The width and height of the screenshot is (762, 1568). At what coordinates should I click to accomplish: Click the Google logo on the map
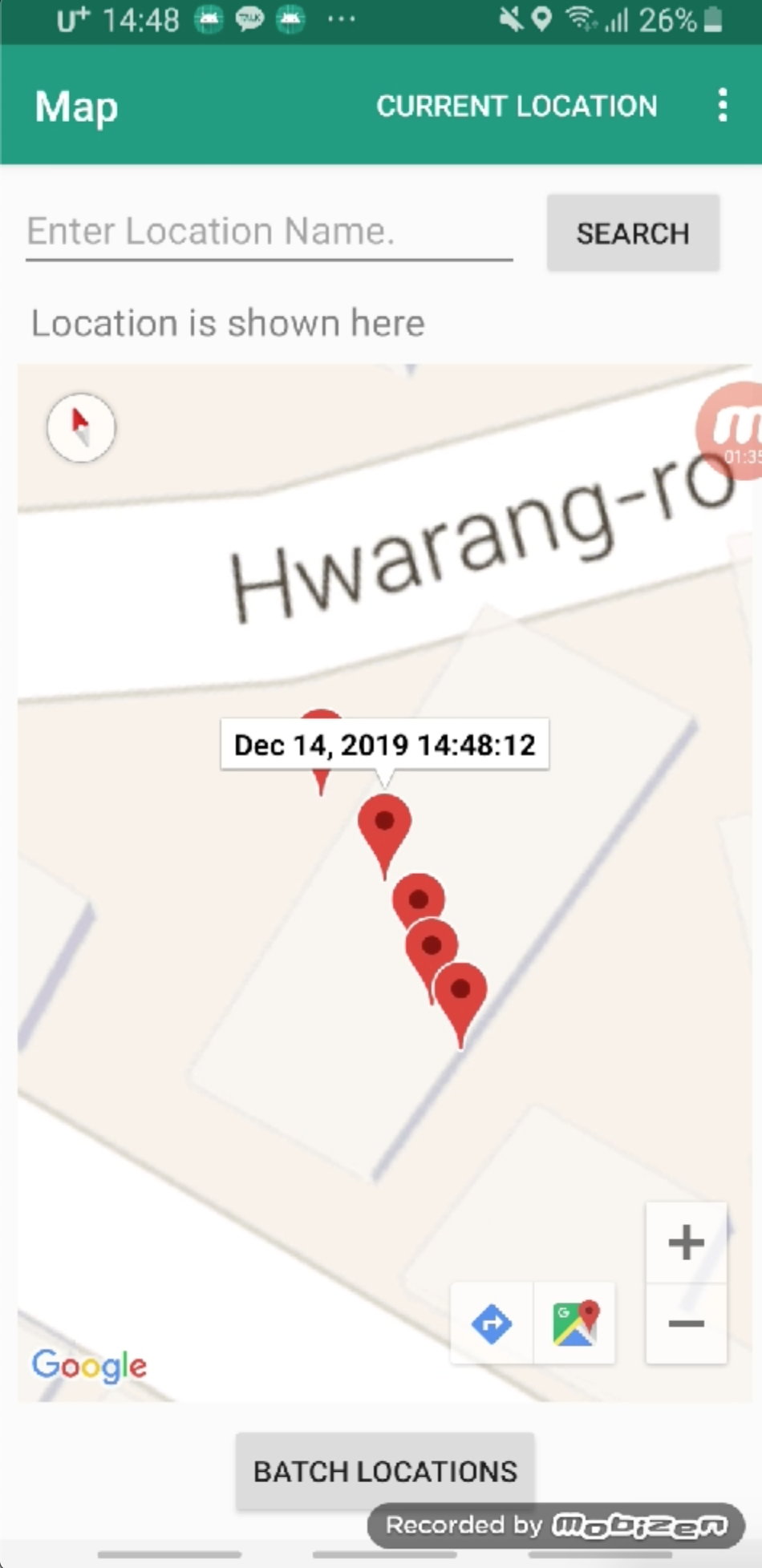click(x=88, y=1366)
